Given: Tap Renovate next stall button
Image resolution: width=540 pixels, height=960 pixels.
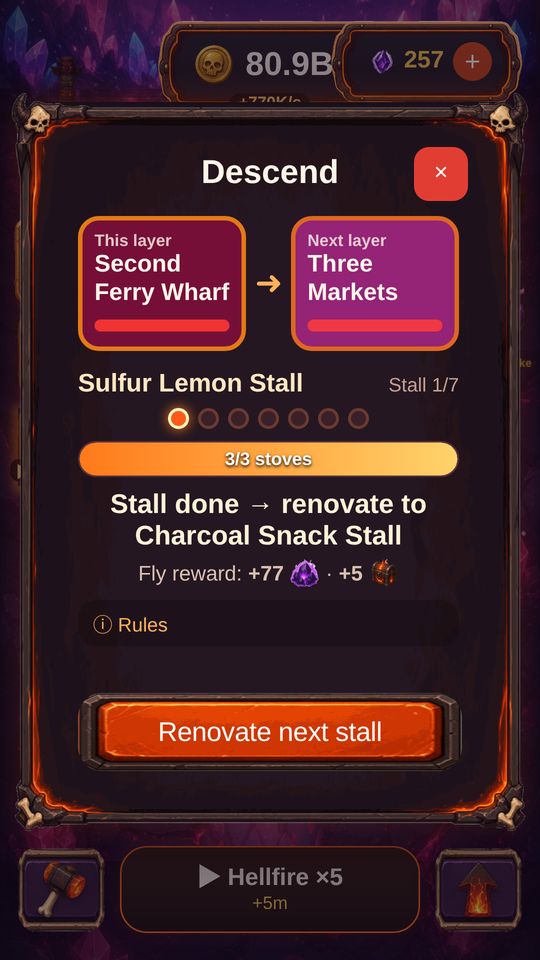Looking at the screenshot, I should 270,732.
